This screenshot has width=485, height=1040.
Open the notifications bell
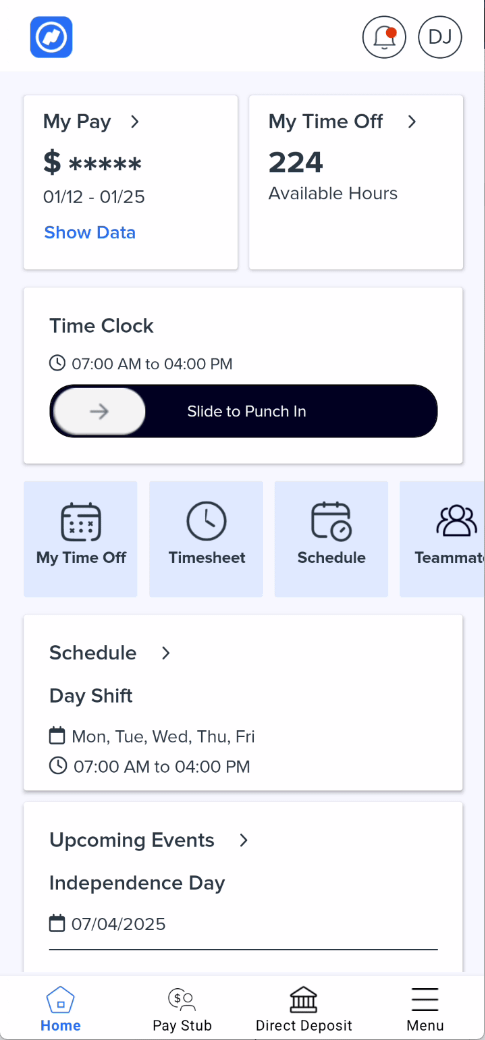(x=384, y=37)
